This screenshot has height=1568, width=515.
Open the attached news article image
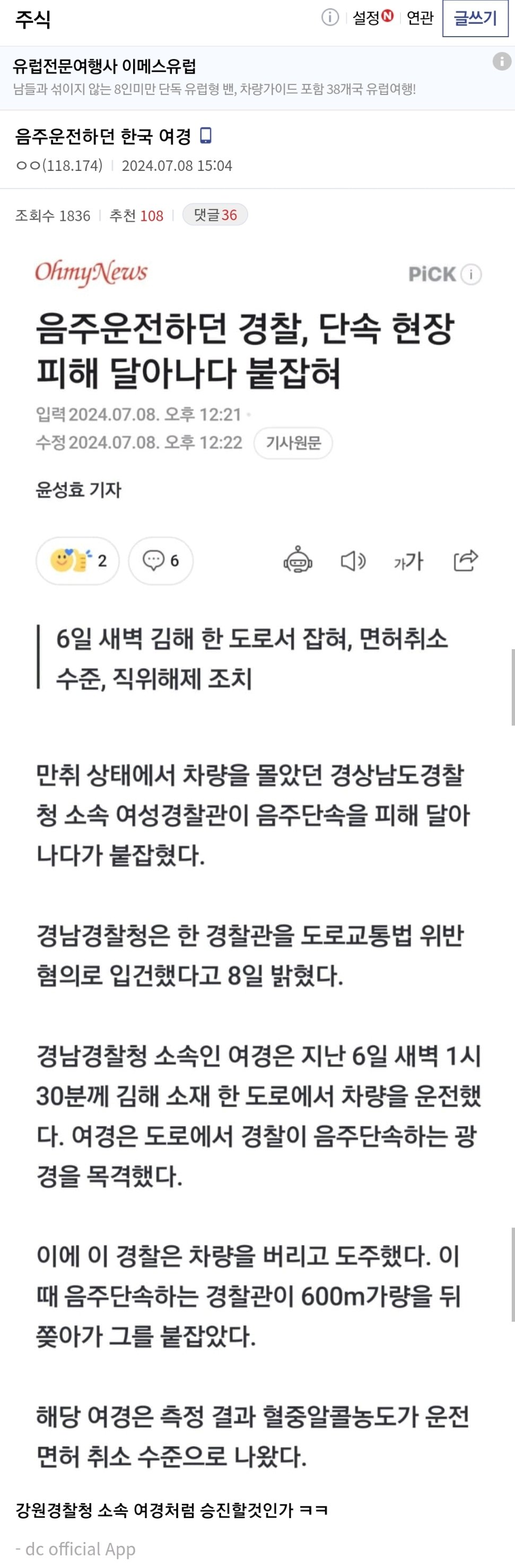tap(257, 852)
